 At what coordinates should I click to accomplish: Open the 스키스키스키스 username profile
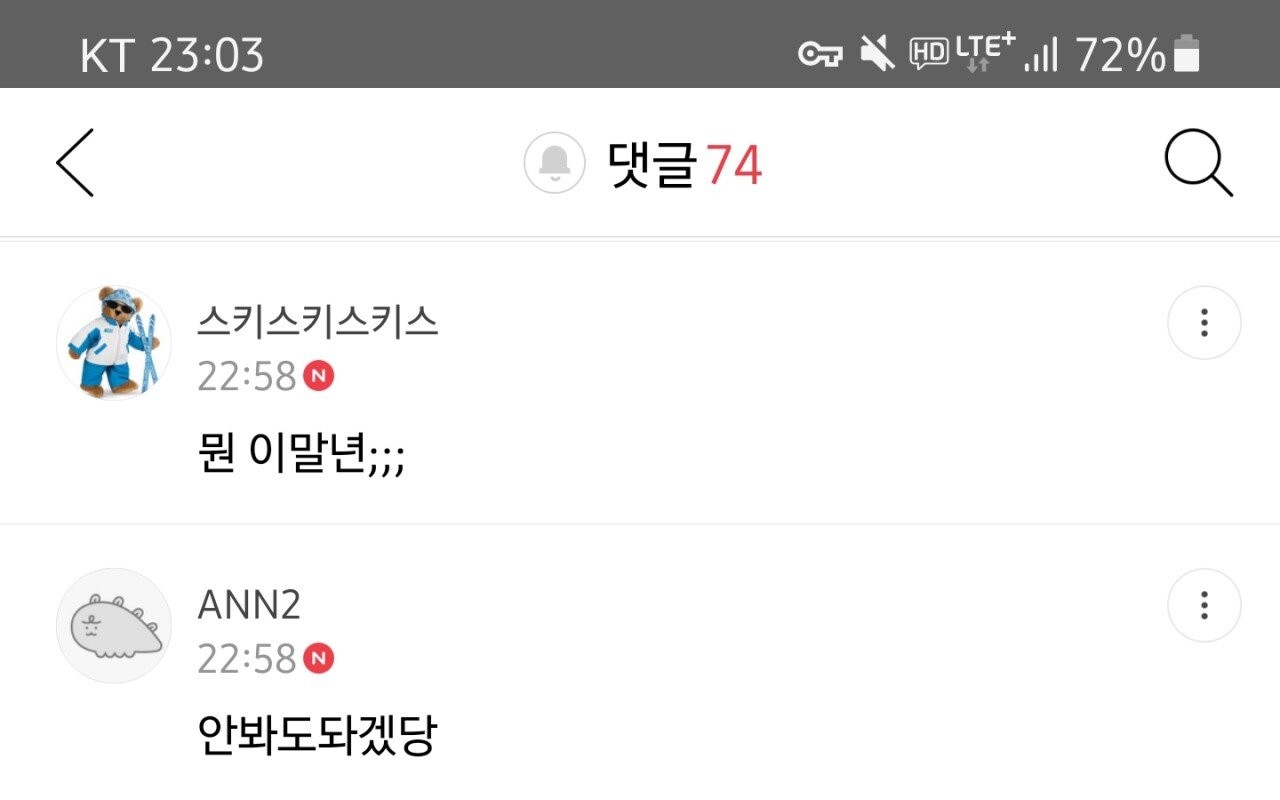coord(318,322)
